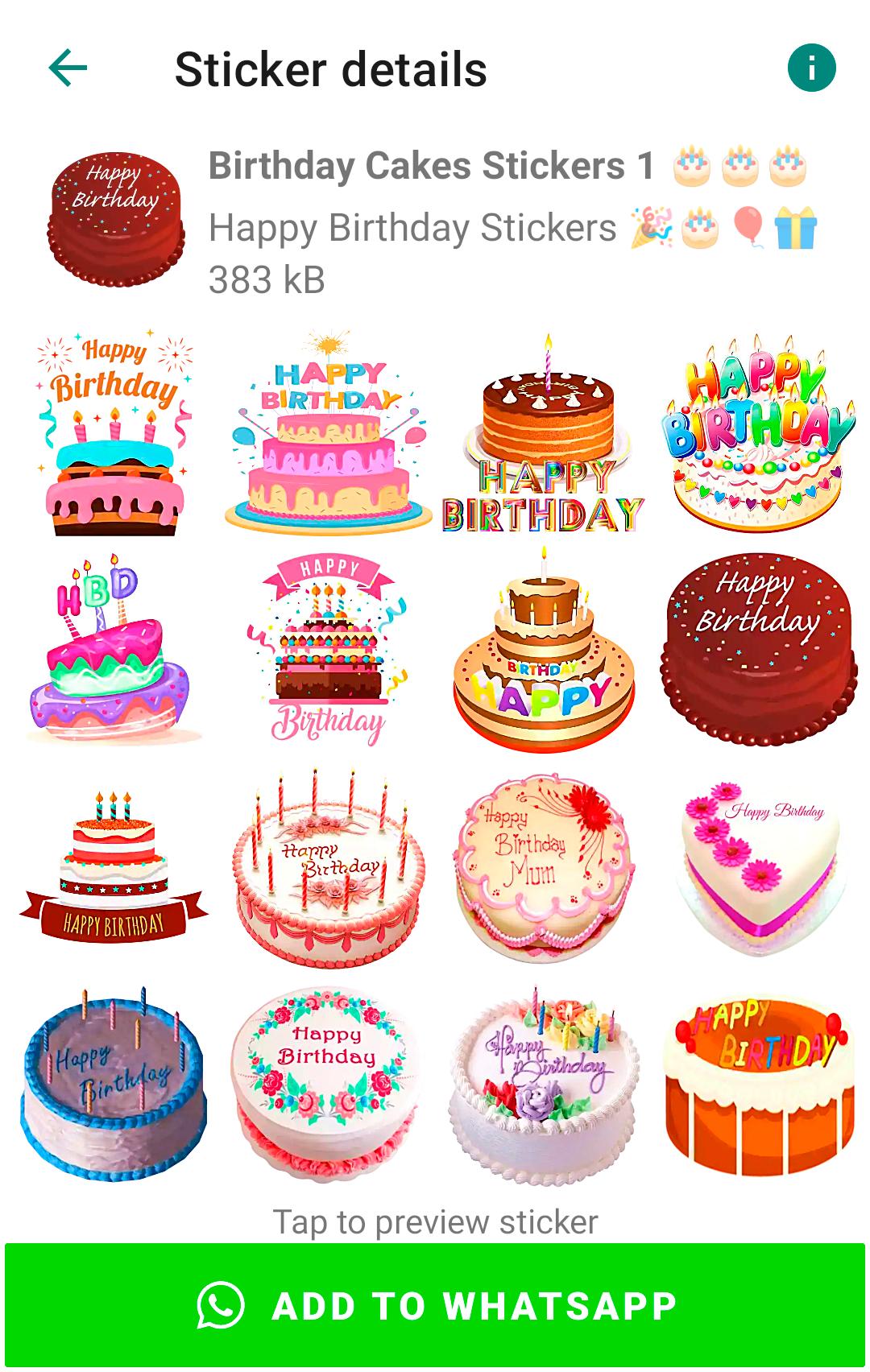Preview the white cake with purple rose
Image resolution: width=870 pixels, height=1372 pixels.
(x=544, y=1083)
